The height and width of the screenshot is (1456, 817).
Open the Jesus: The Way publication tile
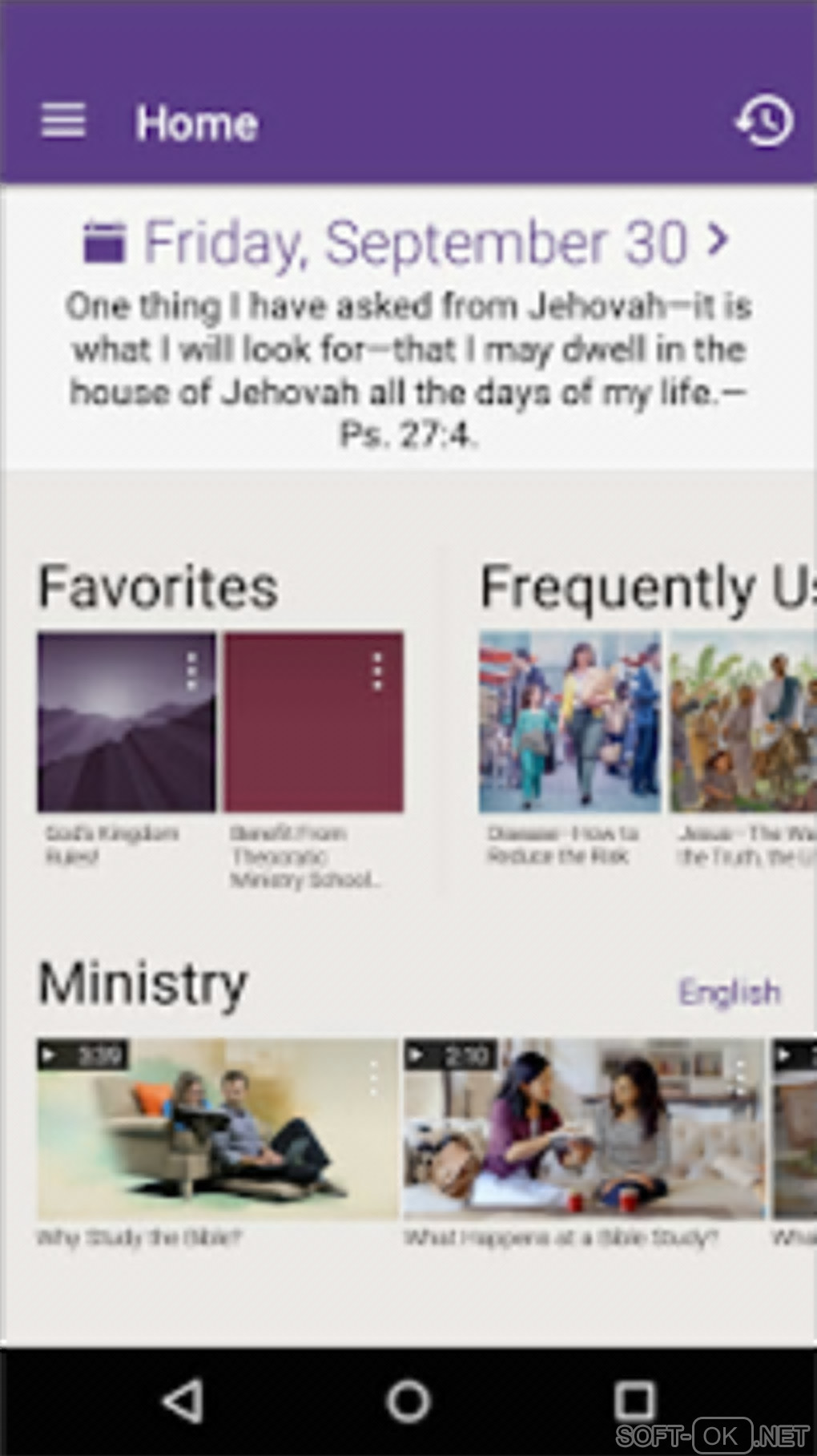(x=743, y=721)
